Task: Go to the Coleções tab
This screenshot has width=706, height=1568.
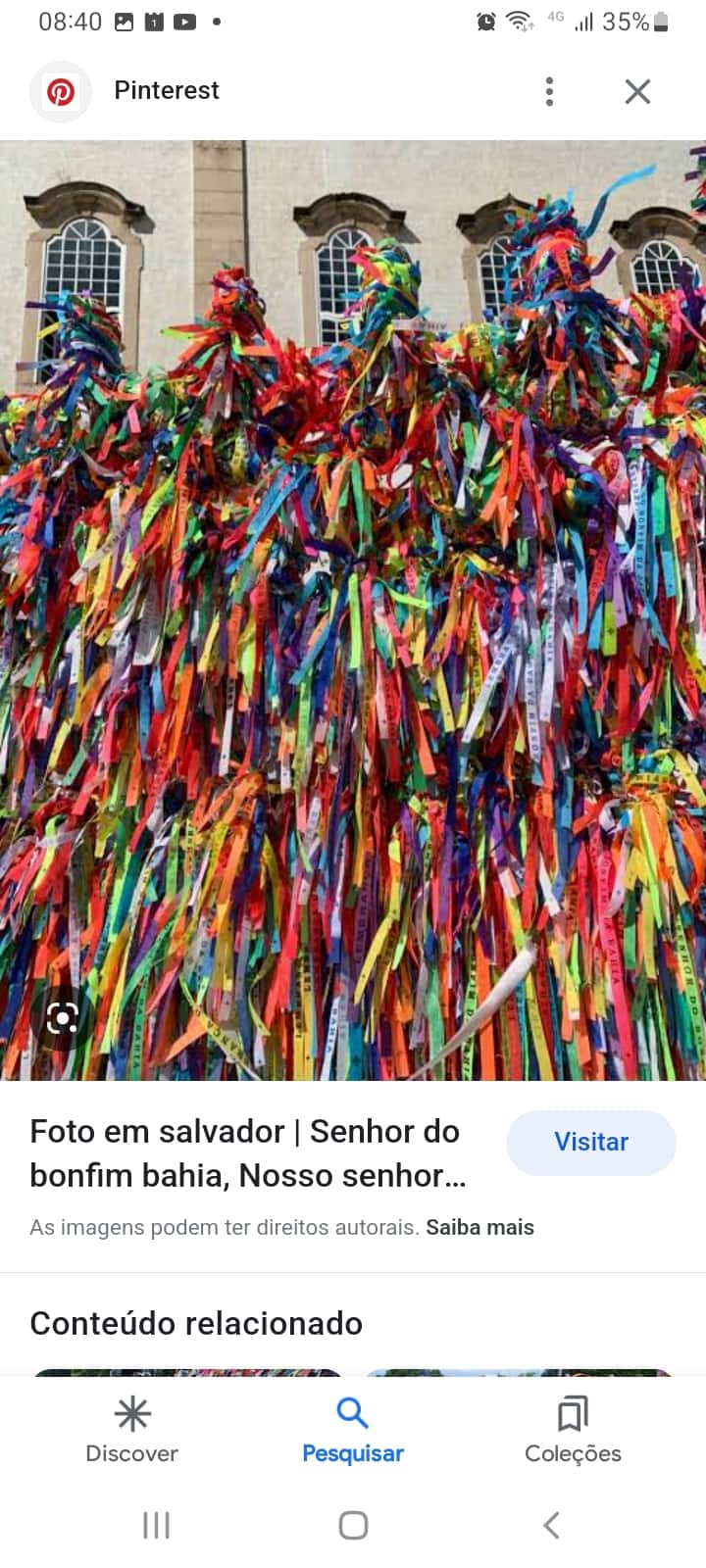Action: coord(573,1430)
